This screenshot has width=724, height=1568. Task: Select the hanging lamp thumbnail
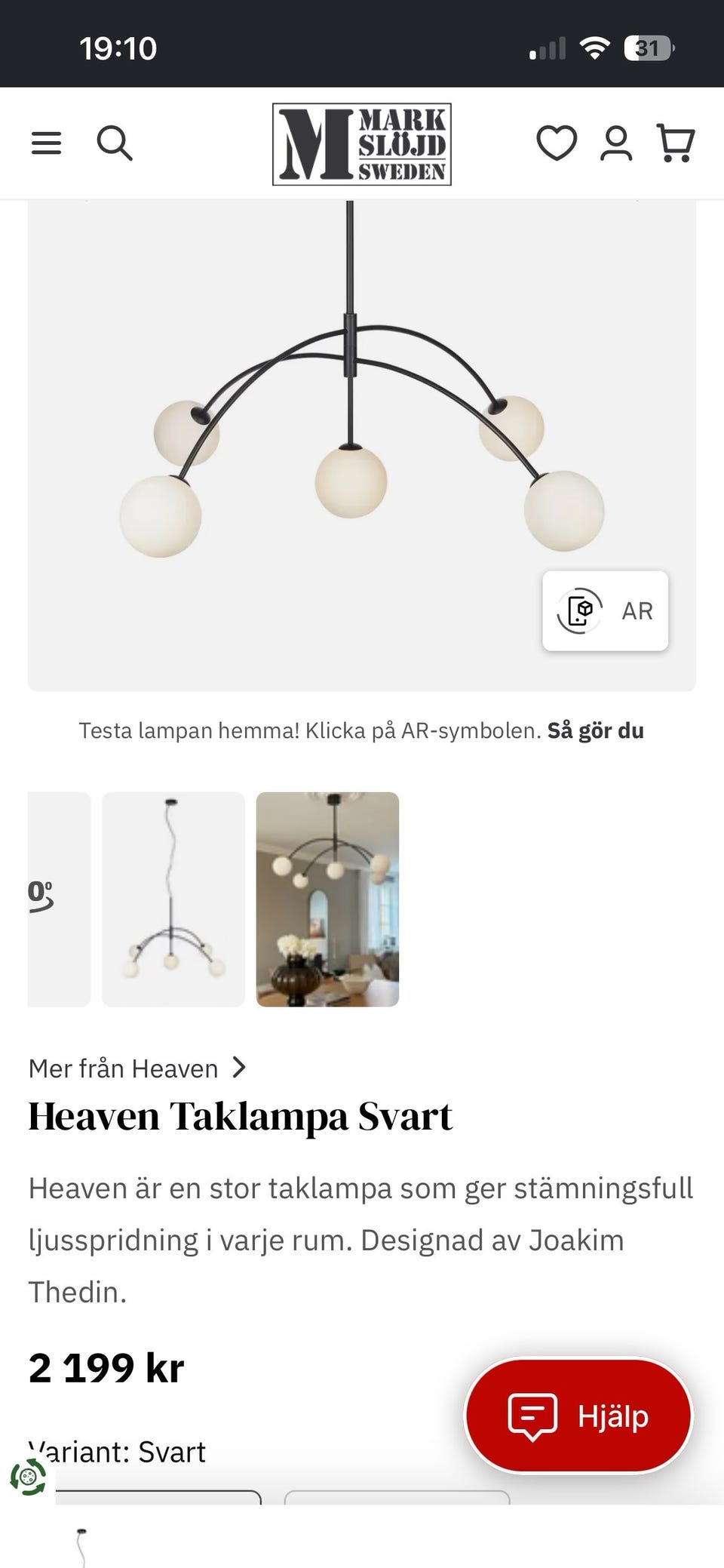point(173,899)
